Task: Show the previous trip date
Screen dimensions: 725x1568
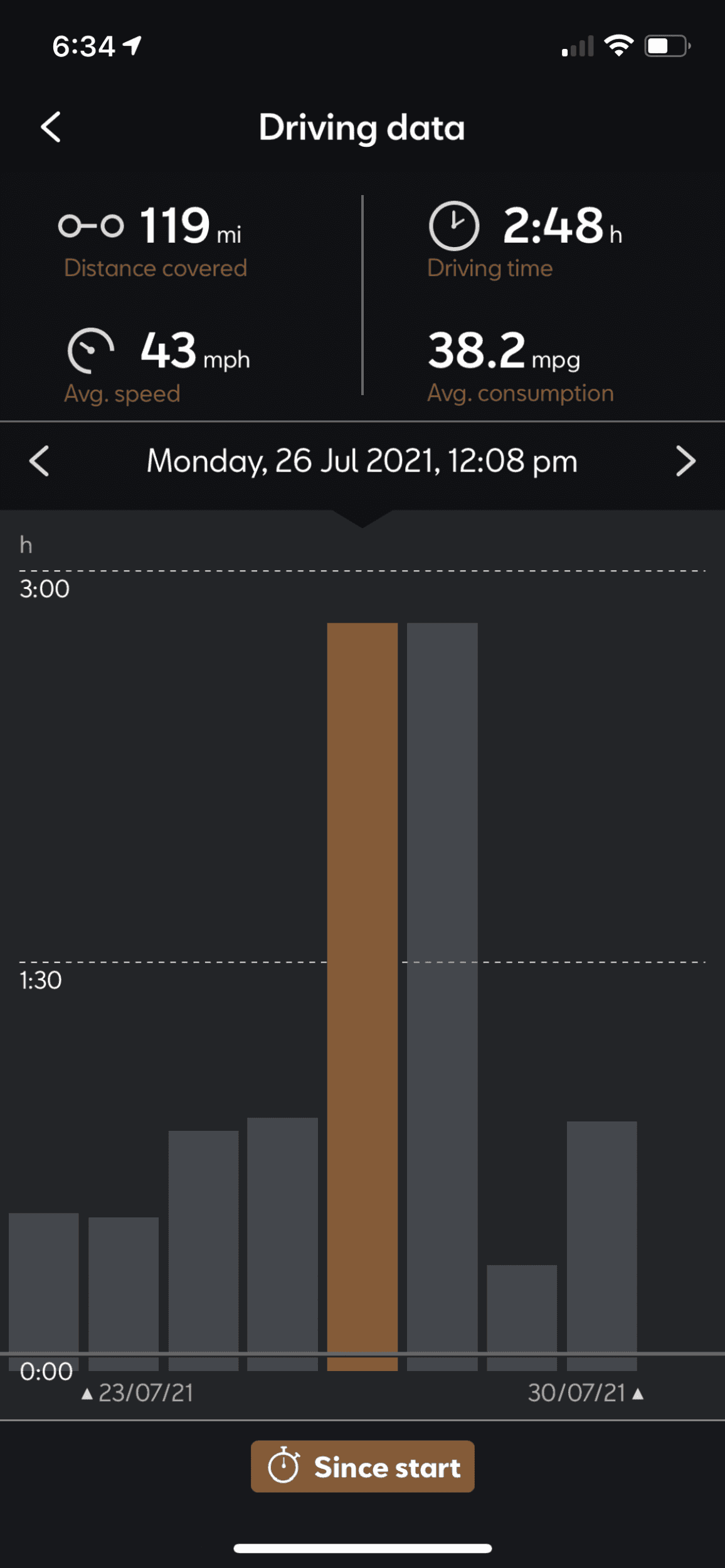Action: pos(40,461)
